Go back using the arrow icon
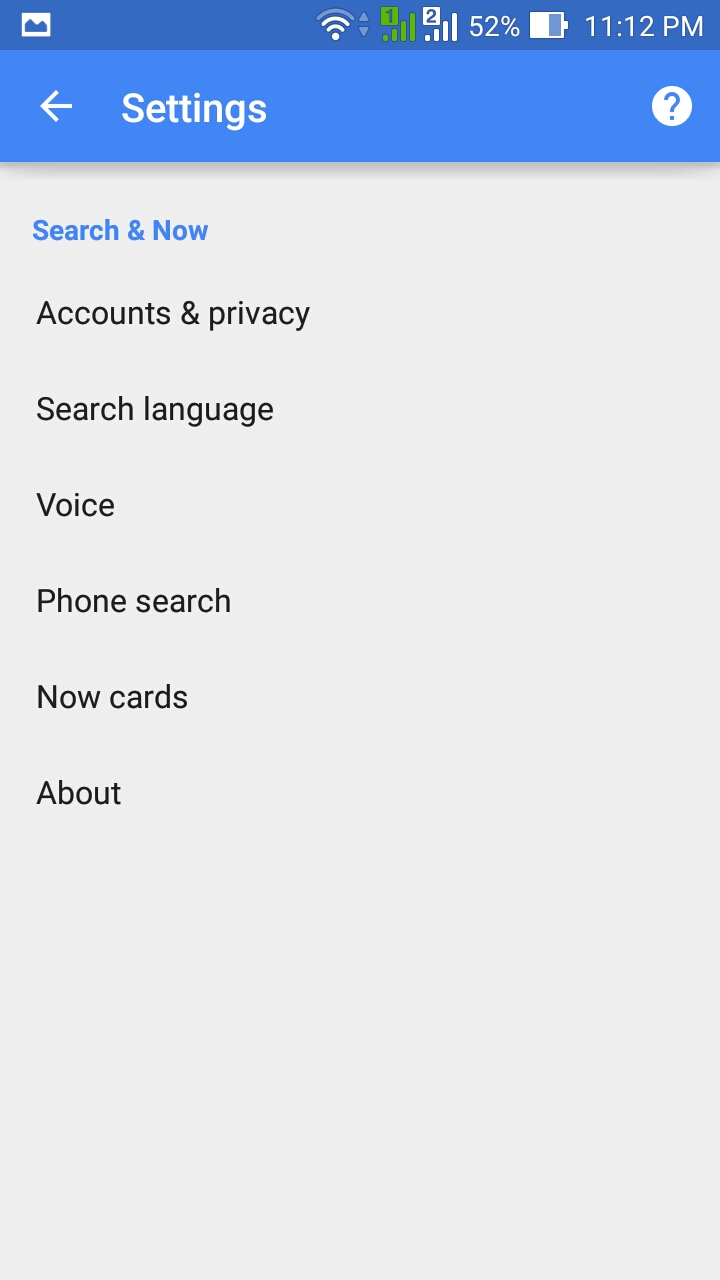 coord(56,107)
